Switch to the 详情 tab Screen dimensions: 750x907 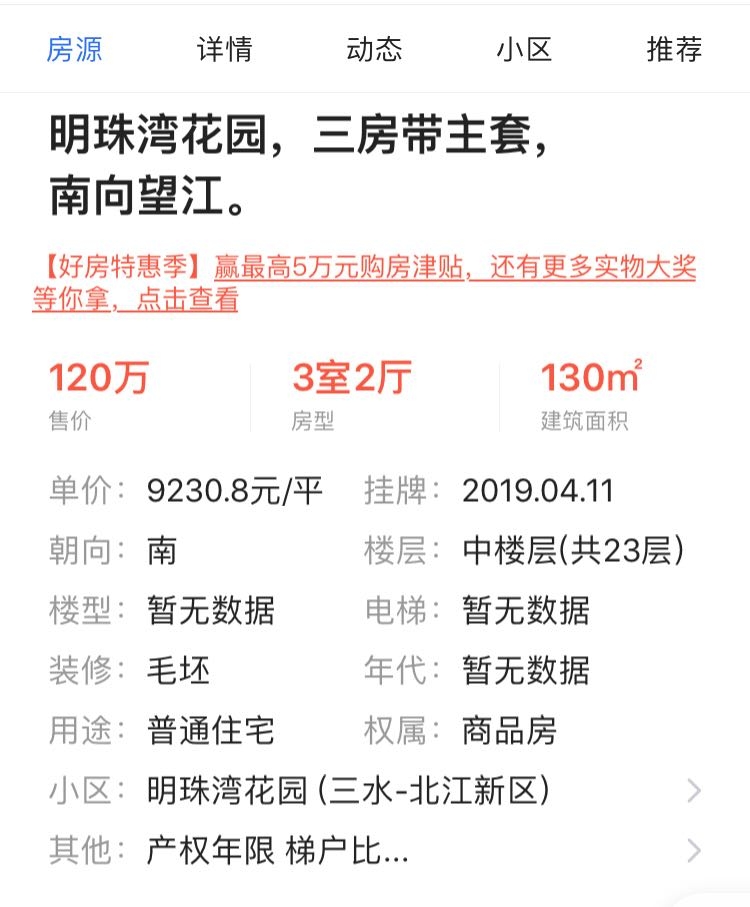(x=225, y=49)
